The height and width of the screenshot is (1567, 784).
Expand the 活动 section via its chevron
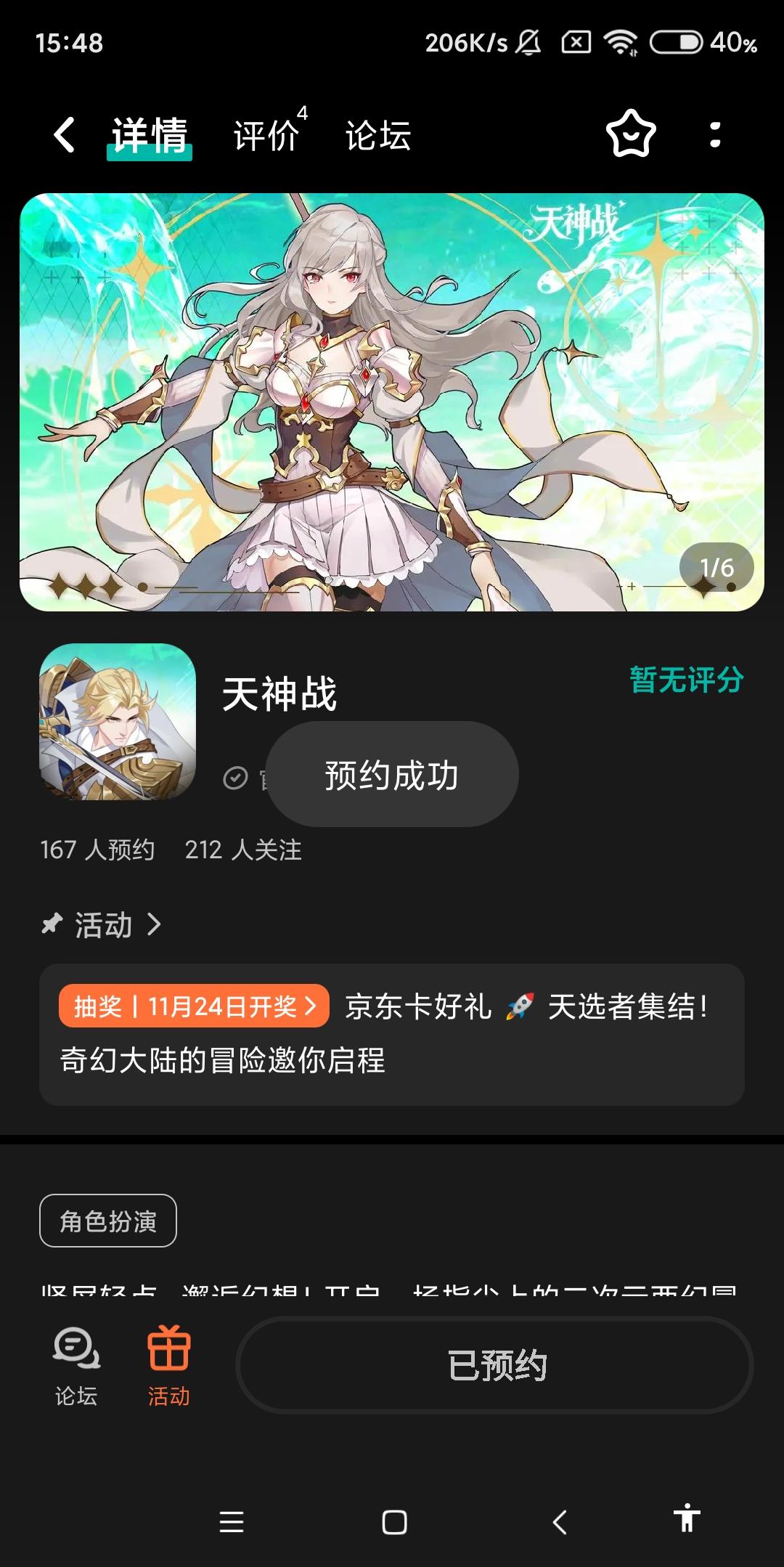[155, 925]
